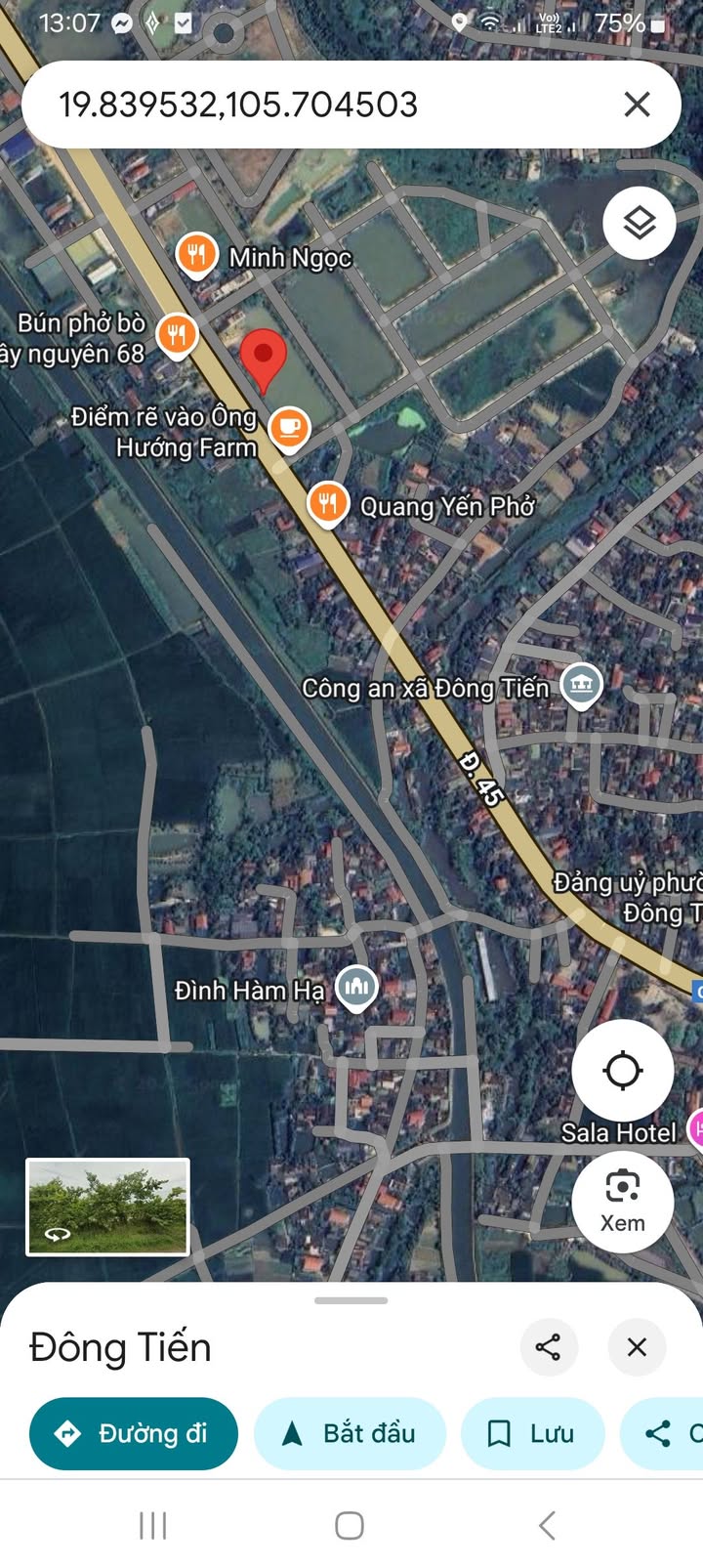
Task: Select the Minh Ngọc restaurant marker
Action: point(196,255)
